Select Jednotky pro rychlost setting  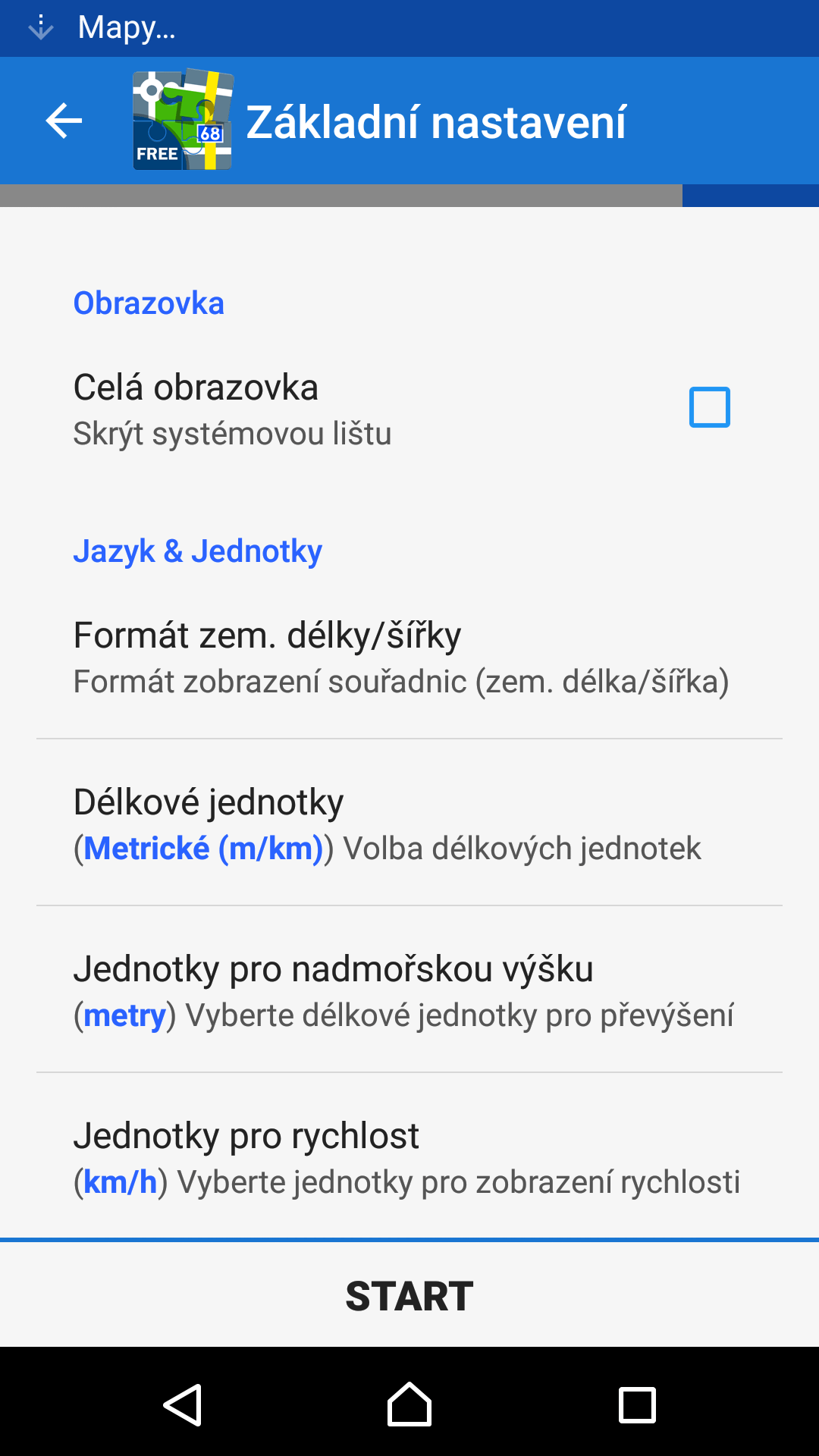[x=409, y=1156]
